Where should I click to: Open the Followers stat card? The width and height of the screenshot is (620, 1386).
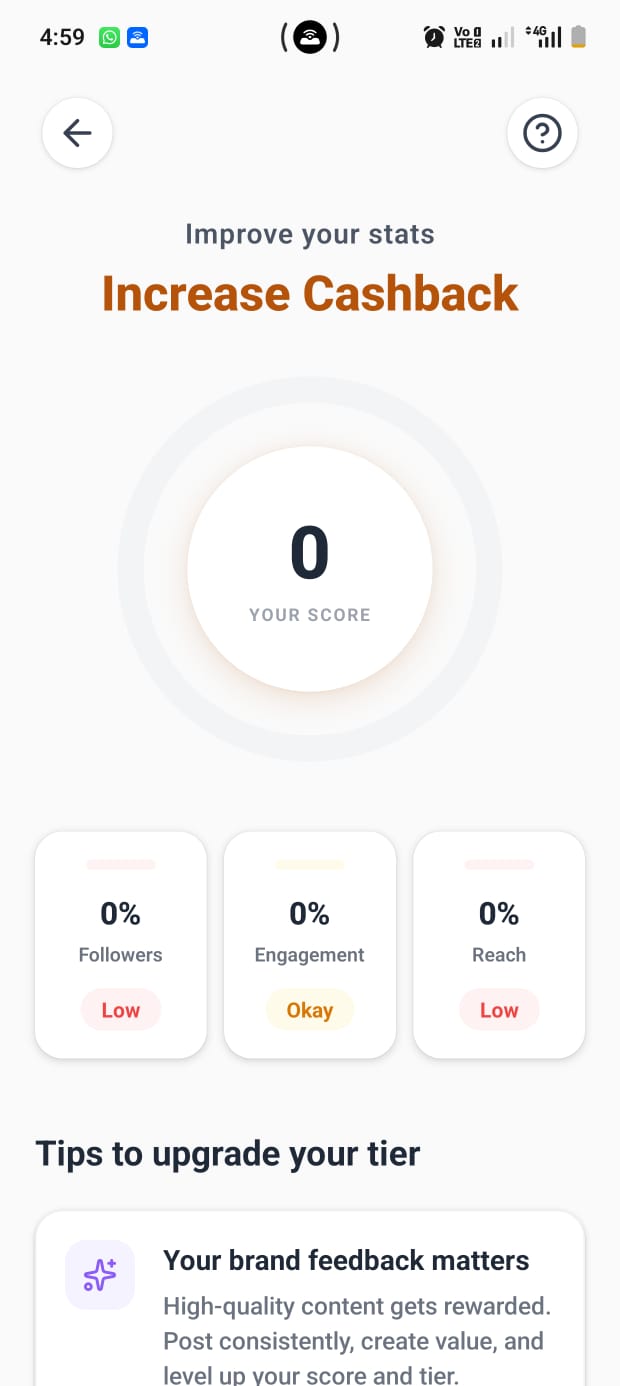[121, 943]
